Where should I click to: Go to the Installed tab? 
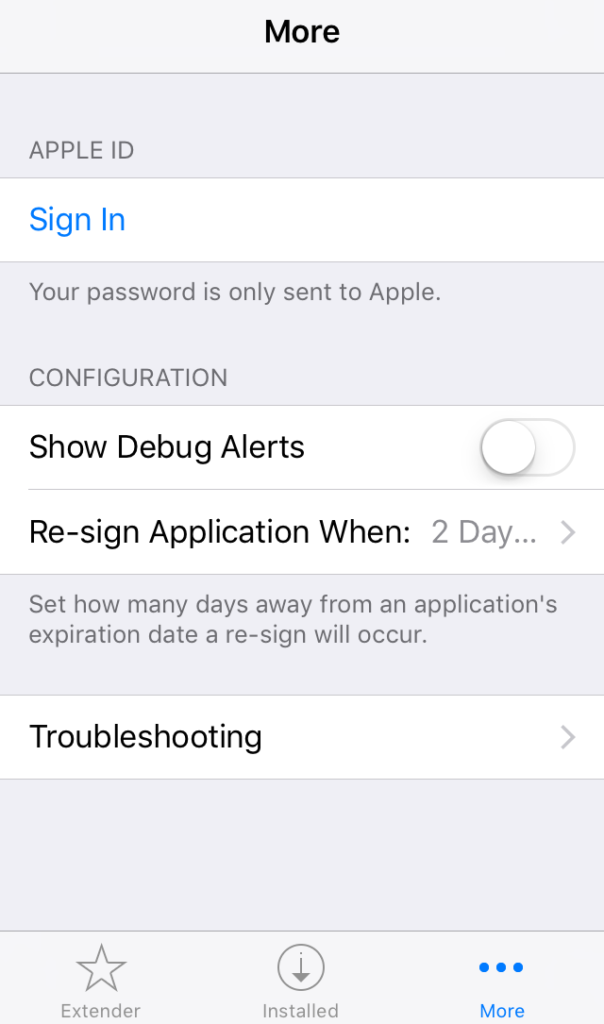[x=301, y=980]
